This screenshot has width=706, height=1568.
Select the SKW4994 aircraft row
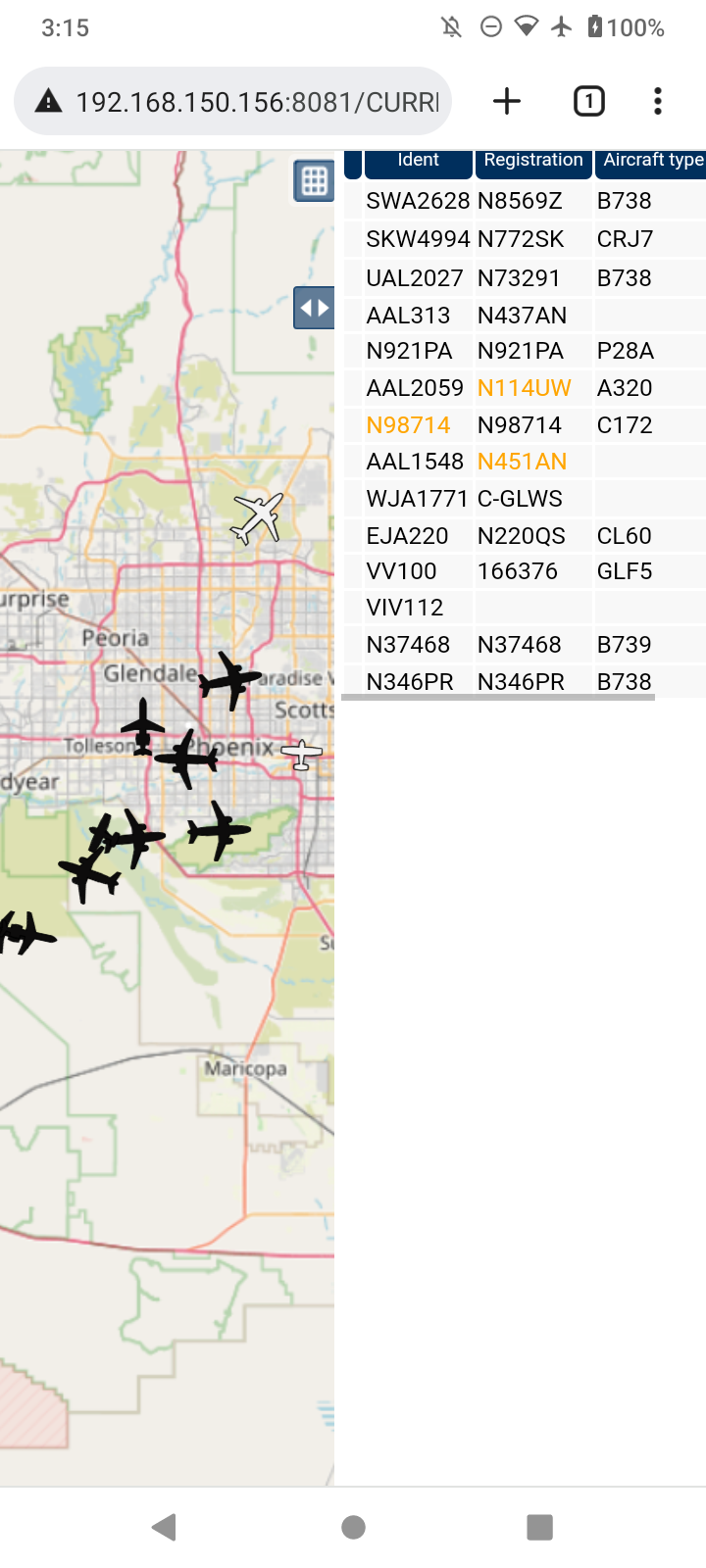pos(525,239)
